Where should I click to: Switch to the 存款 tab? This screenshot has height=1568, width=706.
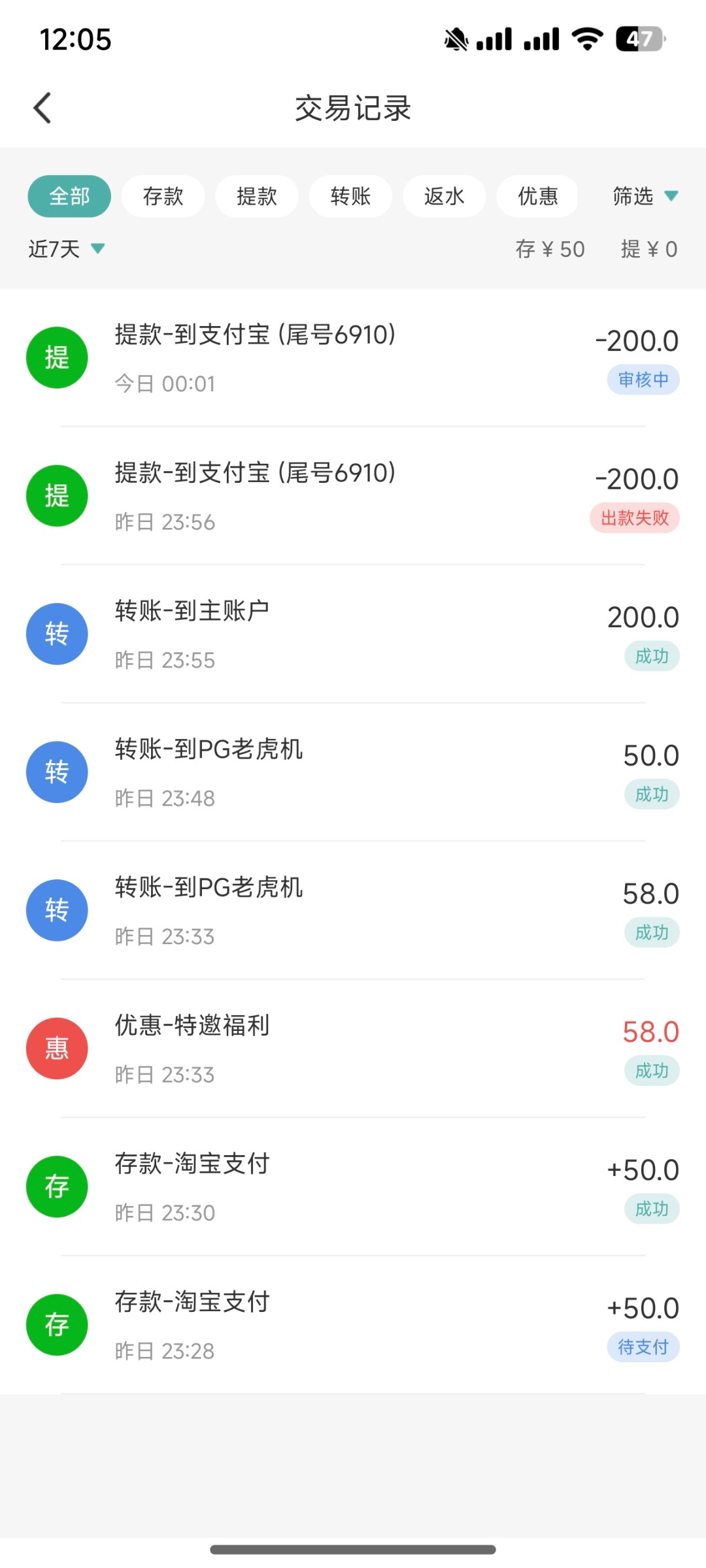(x=163, y=196)
